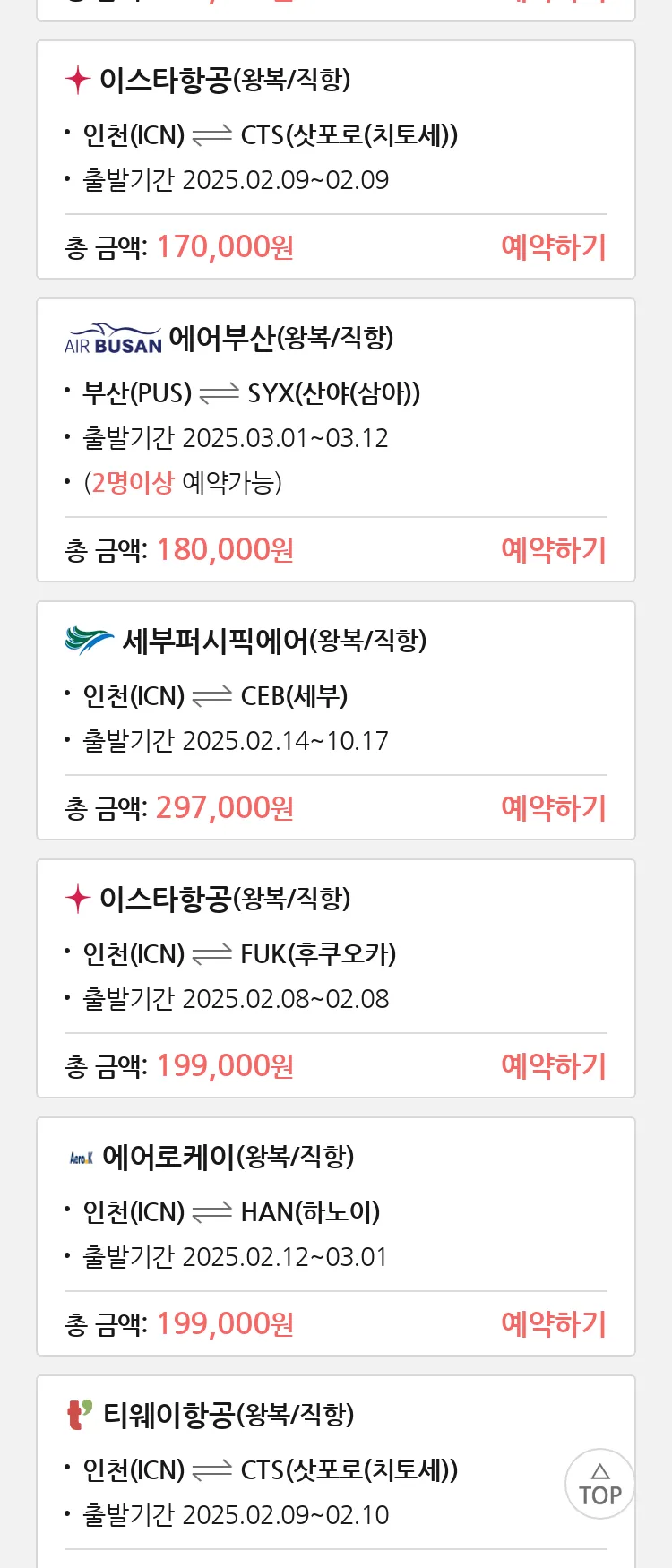Book Eastar Jet flight to Fukuoka
Viewport: 672px width, 1568px height.
click(x=553, y=1065)
